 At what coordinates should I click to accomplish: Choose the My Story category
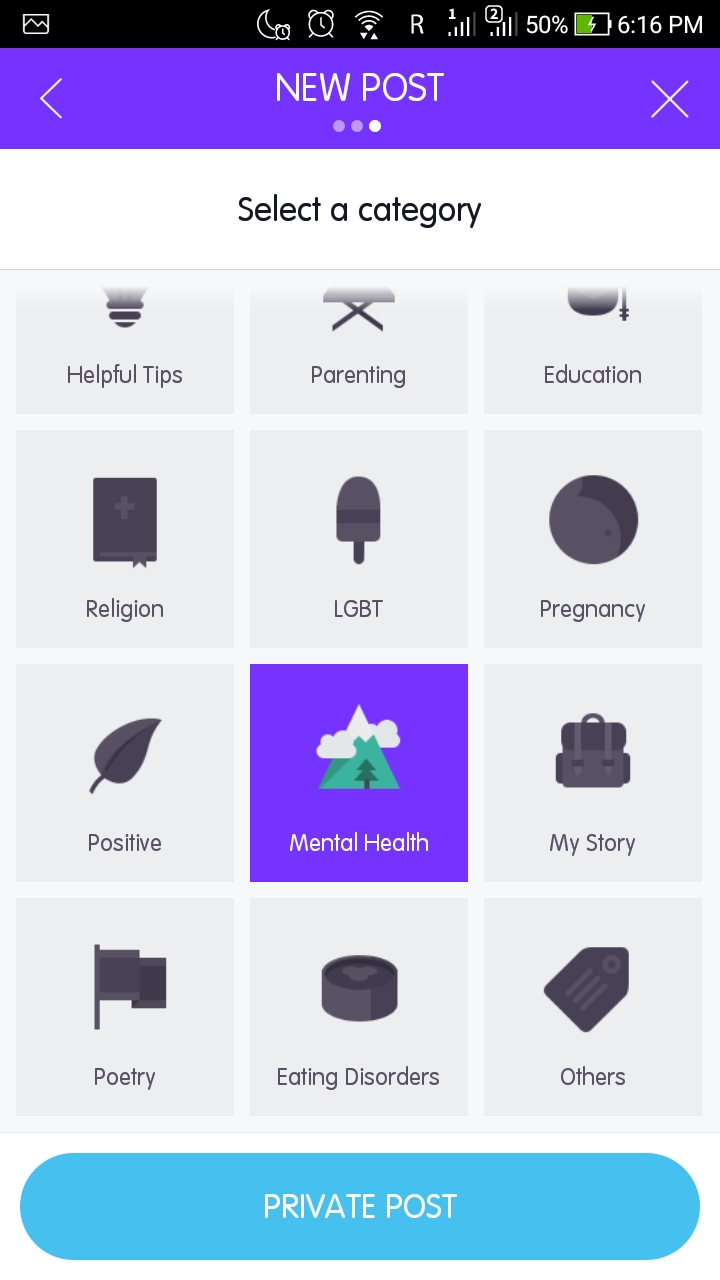[x=592, y=773]
